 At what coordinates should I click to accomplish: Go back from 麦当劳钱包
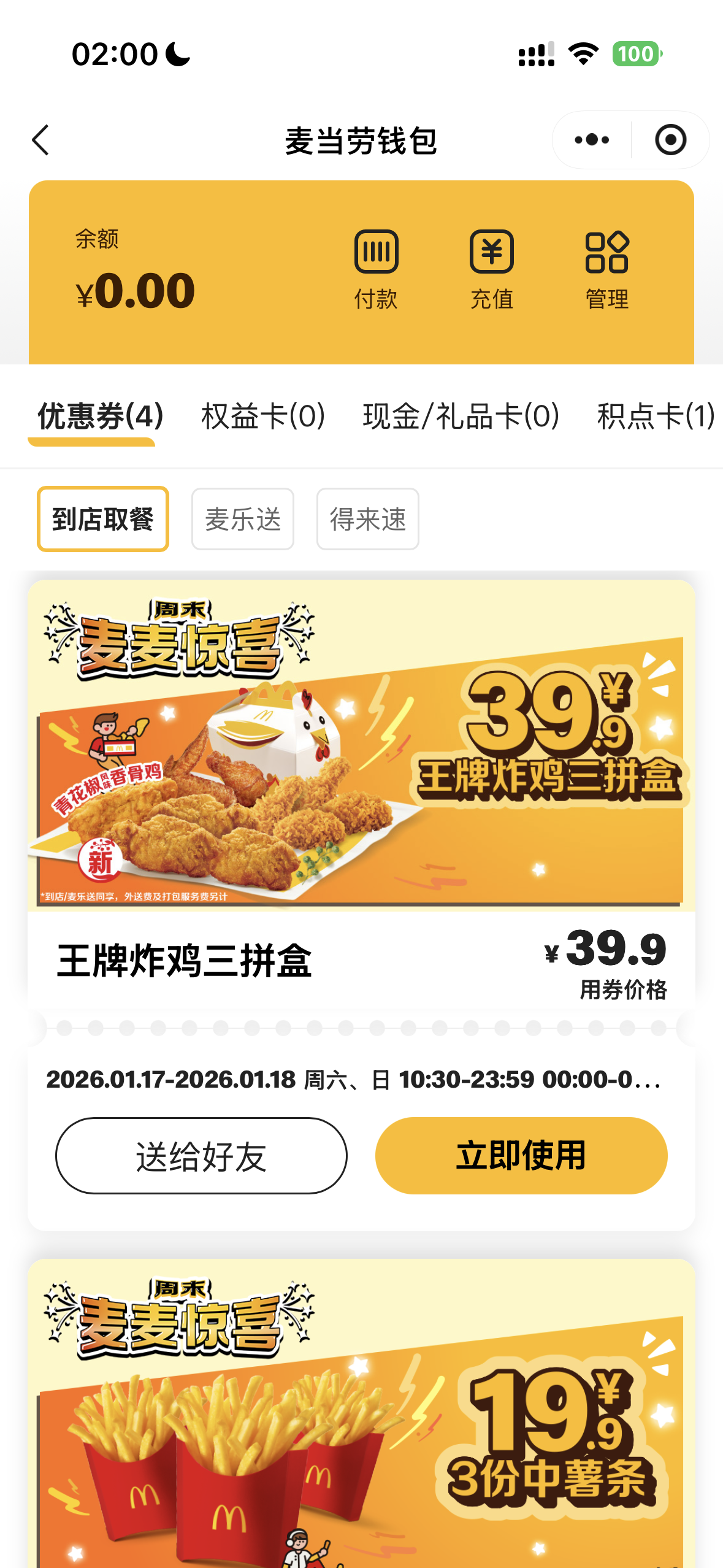click(x=40, y=140)
